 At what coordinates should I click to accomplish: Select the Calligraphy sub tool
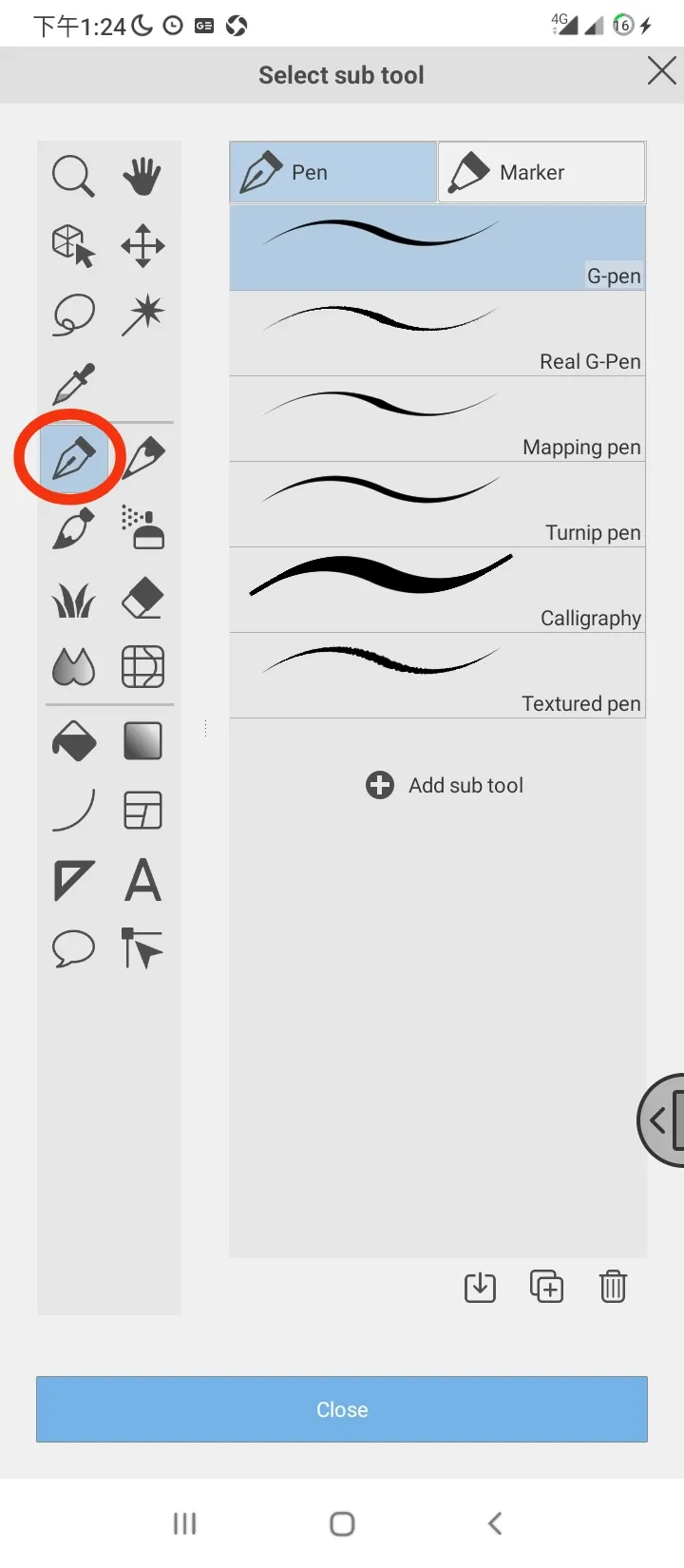[x=437, y=589]
